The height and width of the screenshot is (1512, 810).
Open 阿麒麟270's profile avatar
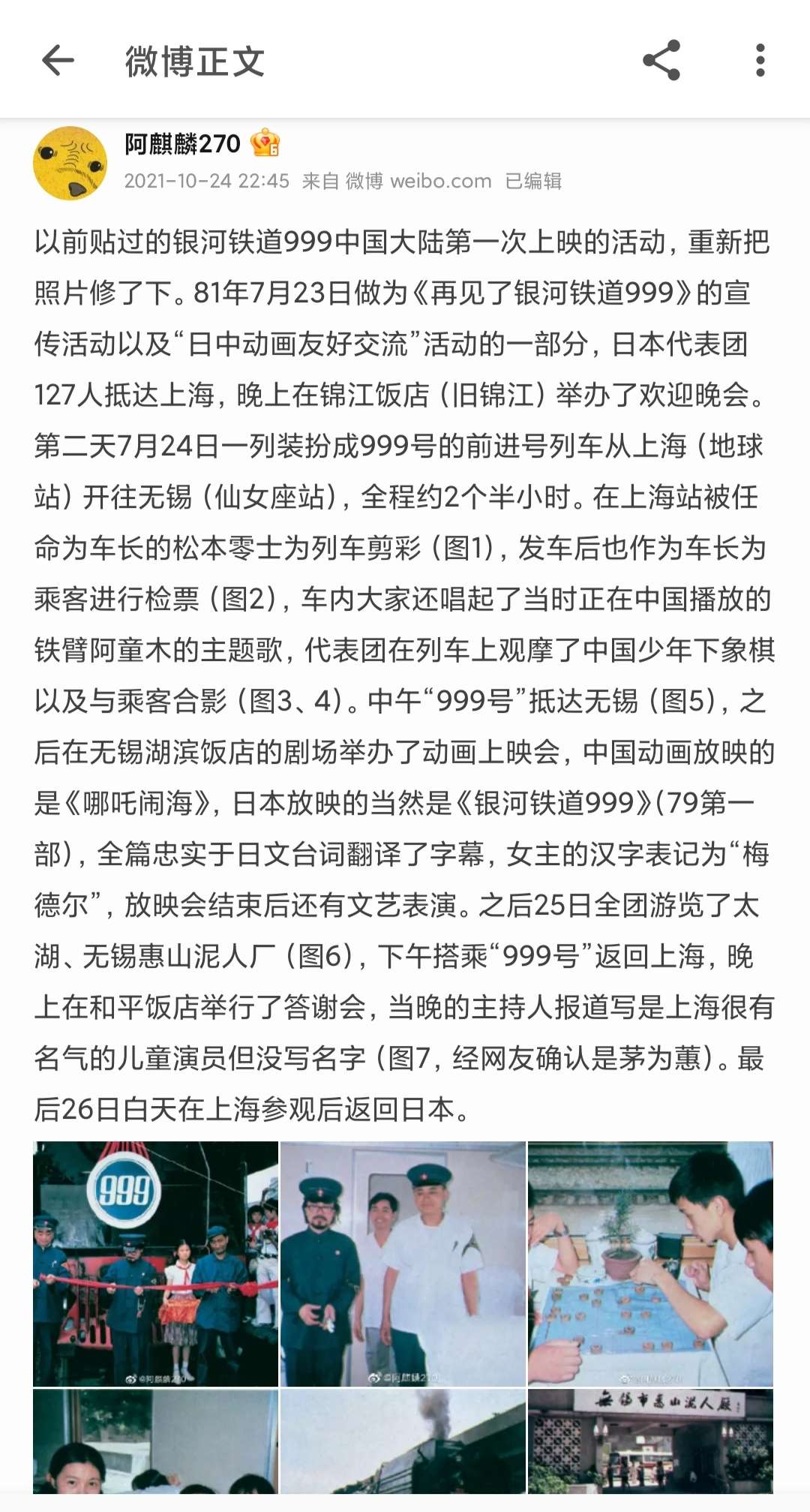pyautogui.click(x=70, y=164)
